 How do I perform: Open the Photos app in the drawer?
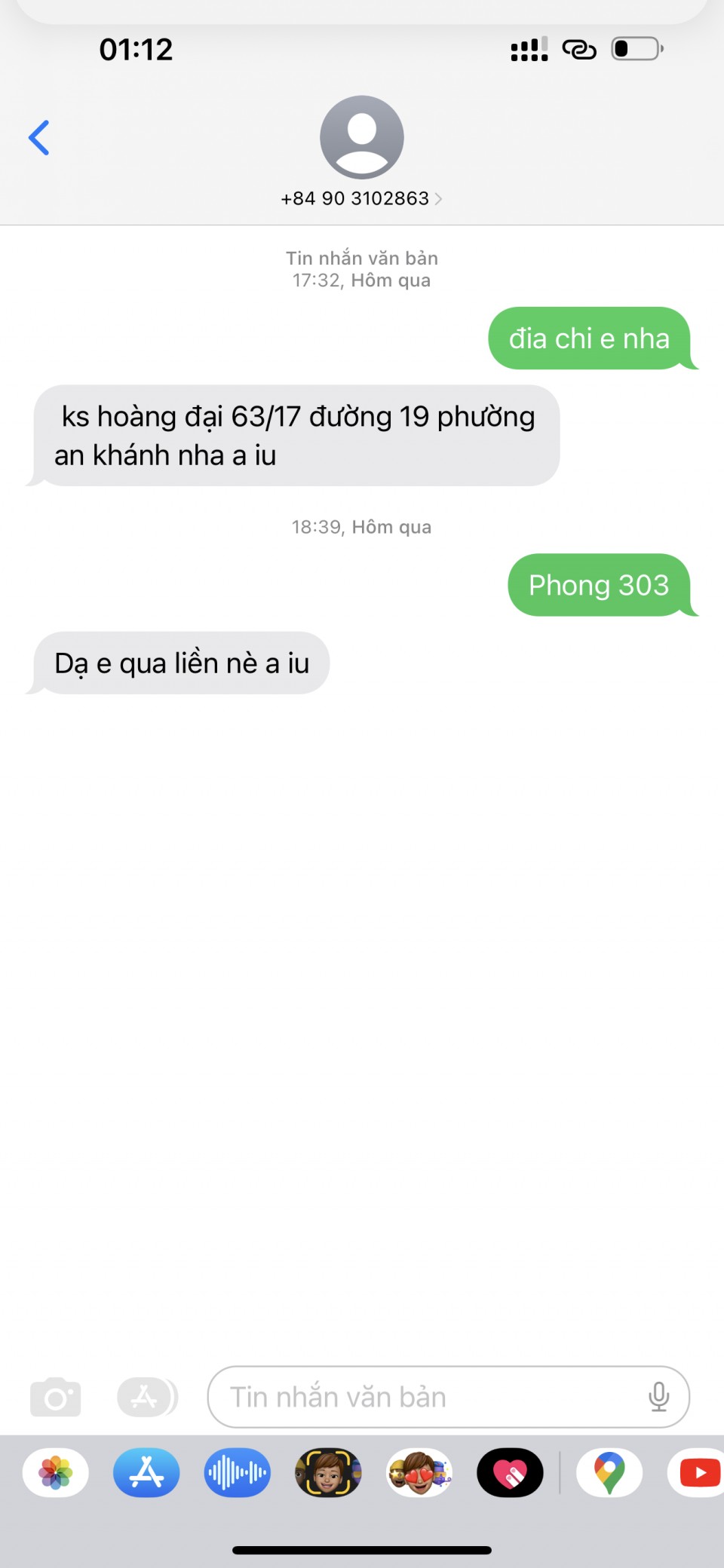56,1472
